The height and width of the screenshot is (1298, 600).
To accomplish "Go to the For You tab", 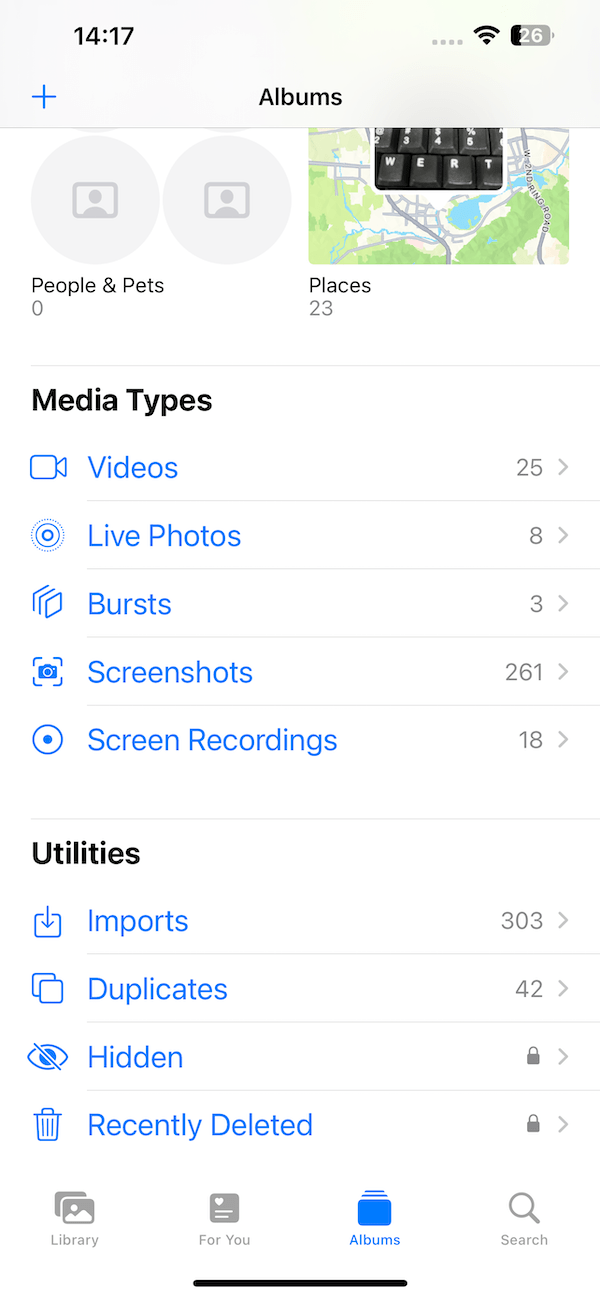I will [x=224, y=1219].
